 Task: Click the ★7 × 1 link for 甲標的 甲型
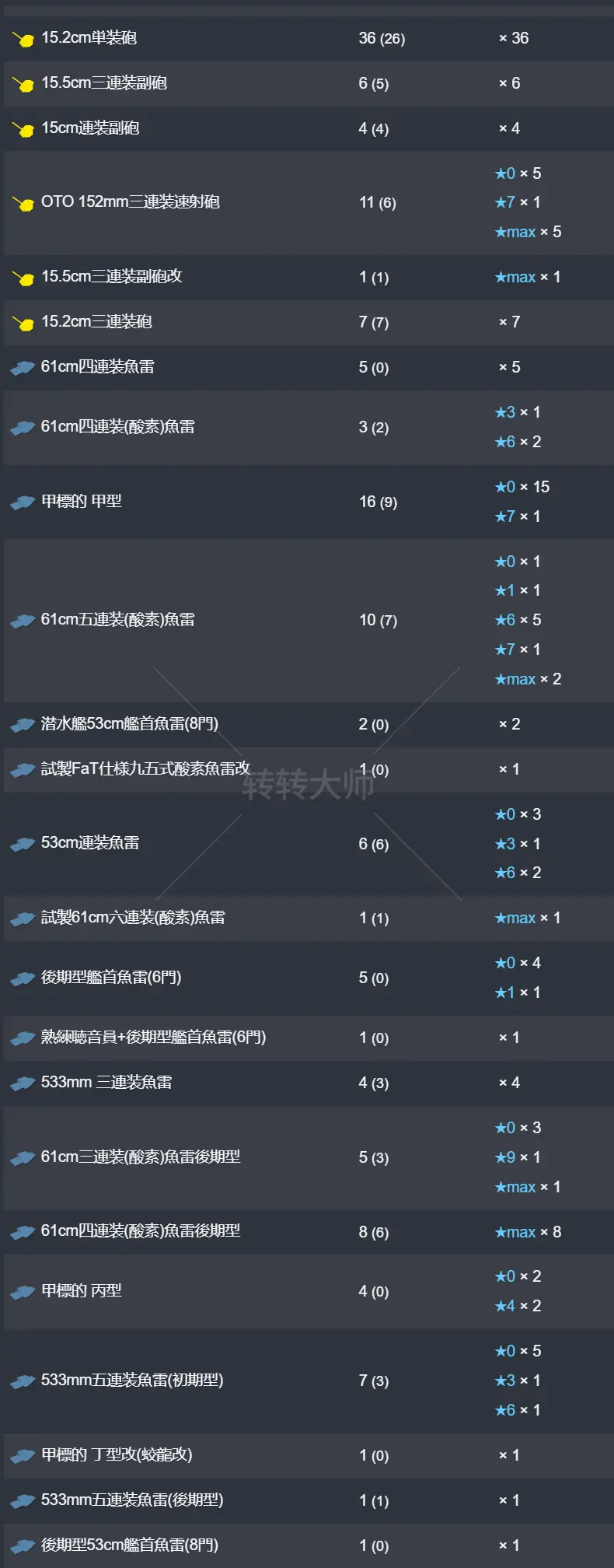point(519,516)
